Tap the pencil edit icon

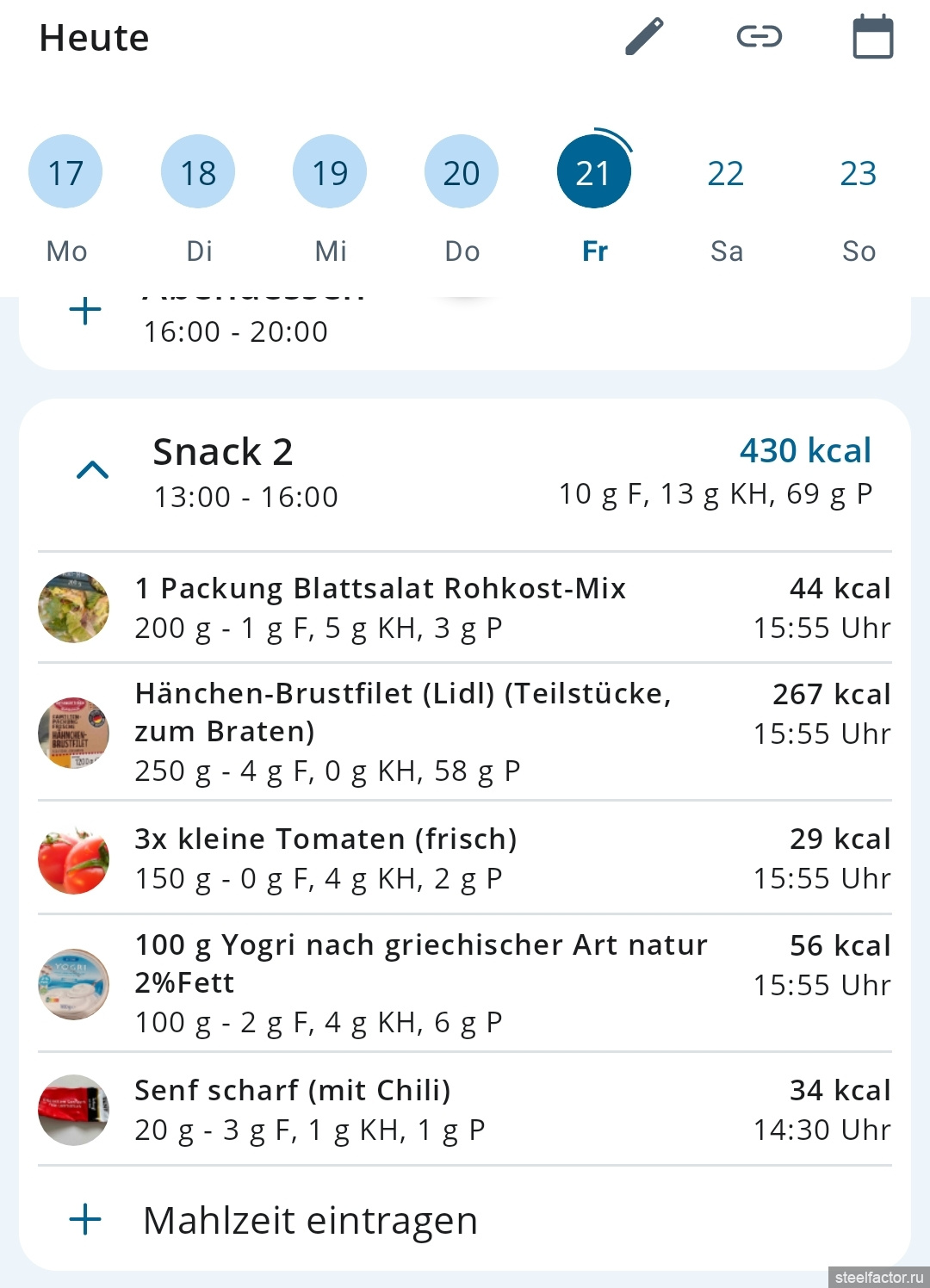644,36
